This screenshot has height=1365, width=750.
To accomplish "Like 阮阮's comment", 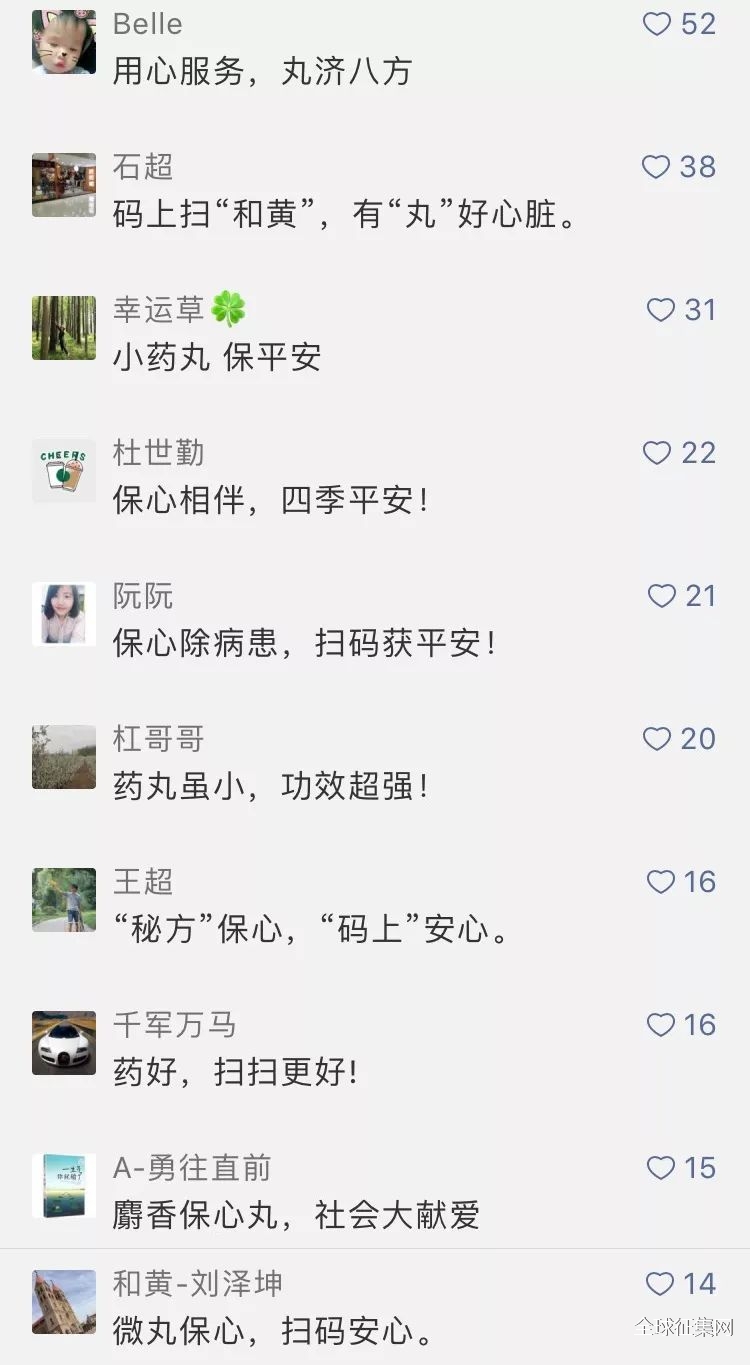I will (662, 596).
